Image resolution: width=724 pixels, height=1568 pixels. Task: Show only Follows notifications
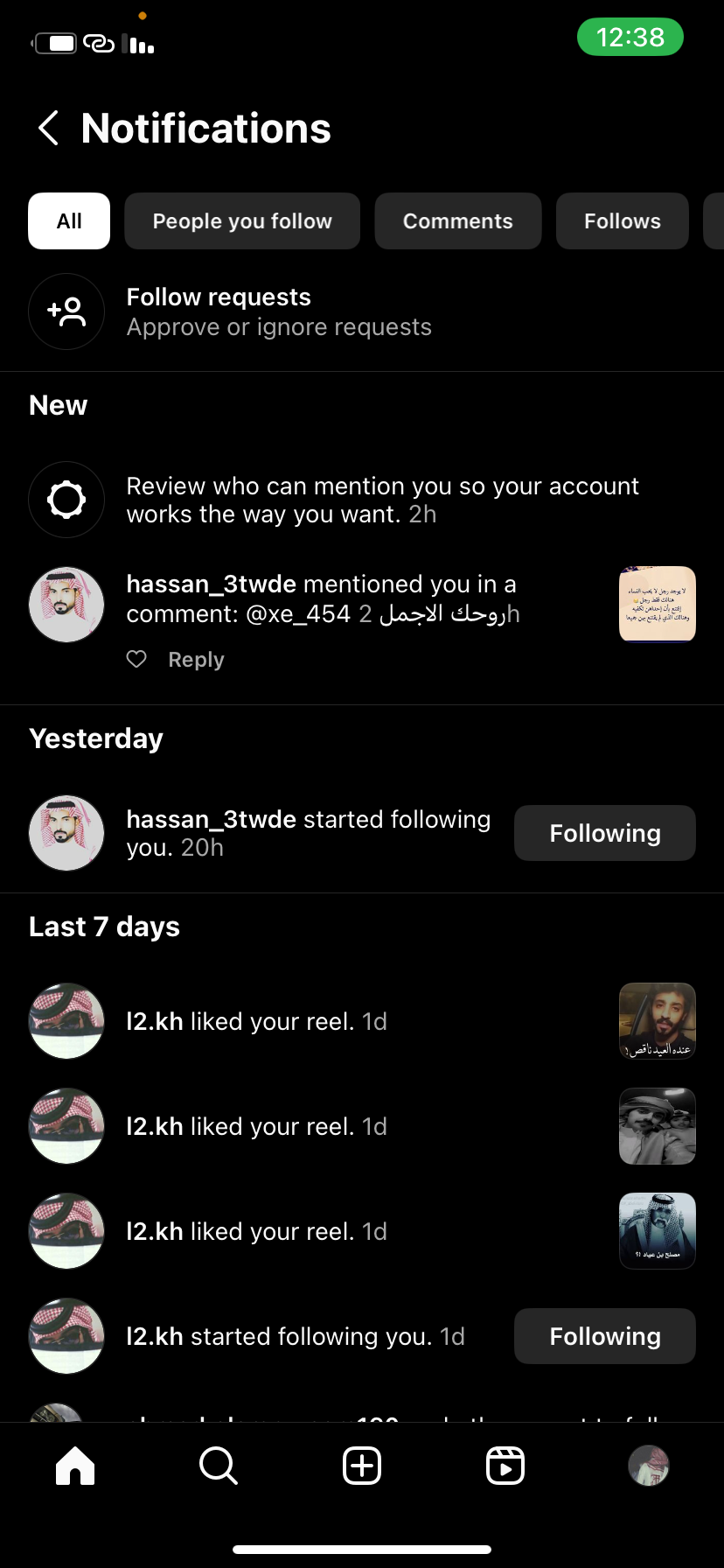click(x=622, y=221)
